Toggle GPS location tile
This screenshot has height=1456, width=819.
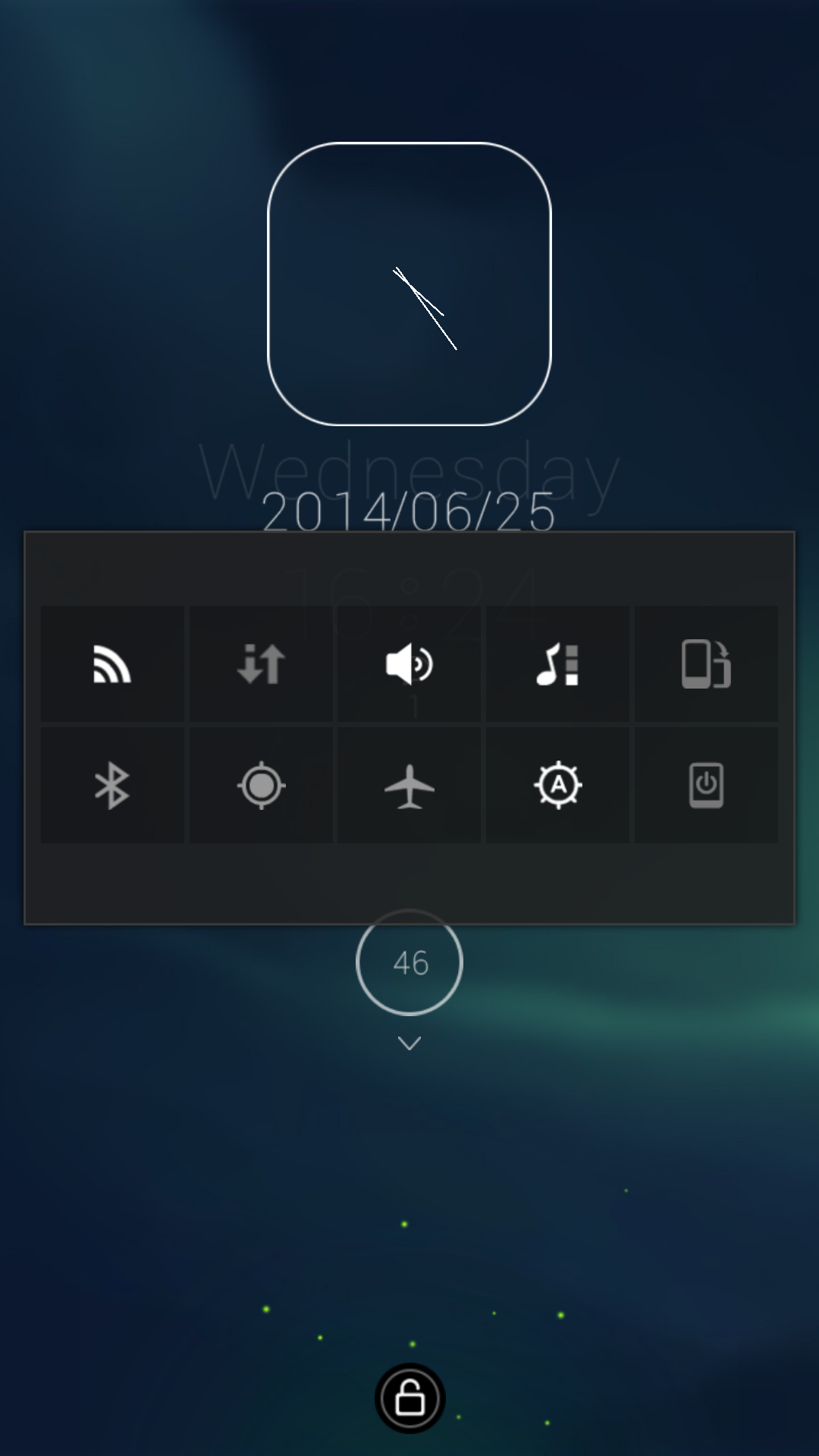point(261,785)
